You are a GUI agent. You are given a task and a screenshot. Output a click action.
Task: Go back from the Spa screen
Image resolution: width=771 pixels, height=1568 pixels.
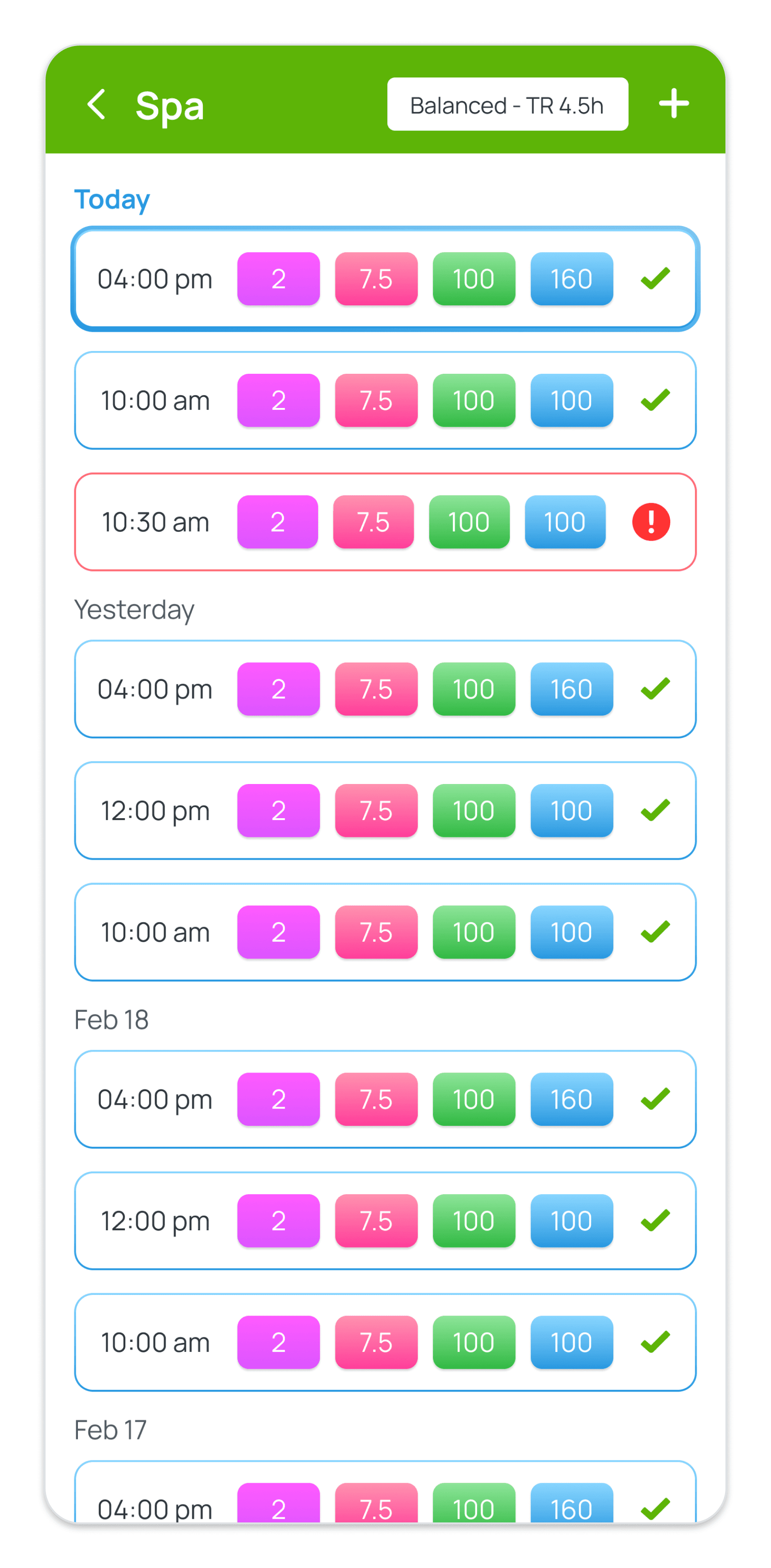click(x=97, y=104)
